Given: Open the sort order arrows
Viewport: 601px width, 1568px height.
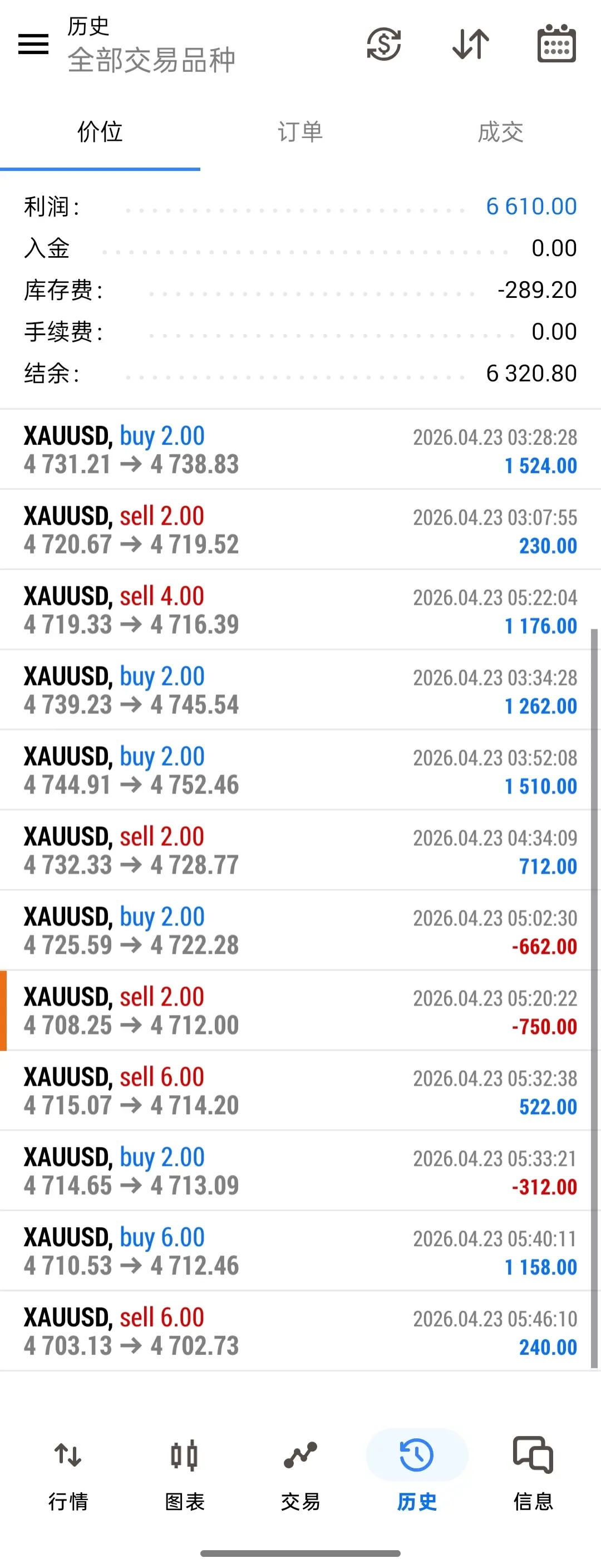Looking at the screenshot, I should pyautogui.click(x=471, y=44).
